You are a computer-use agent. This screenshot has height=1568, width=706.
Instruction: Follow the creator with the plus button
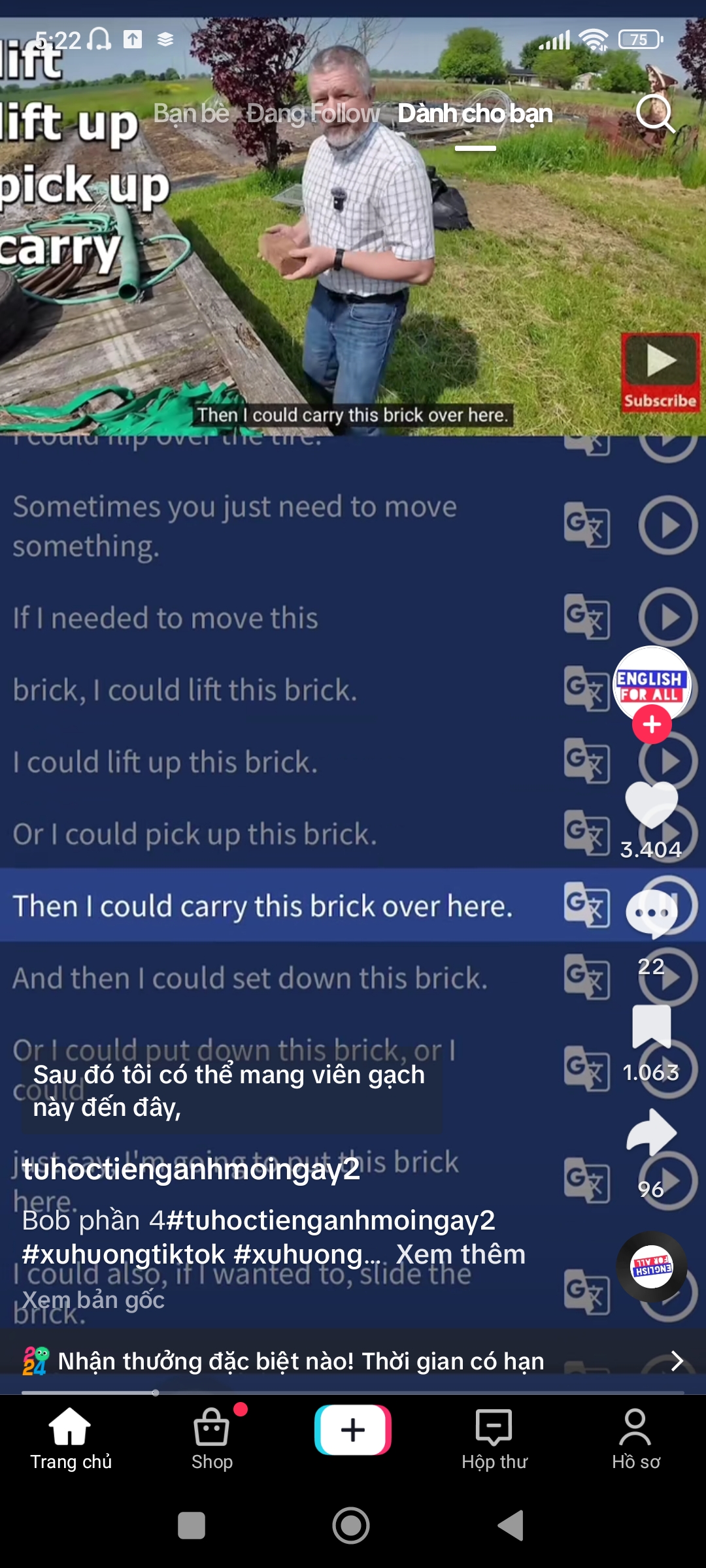coord(652,725)
